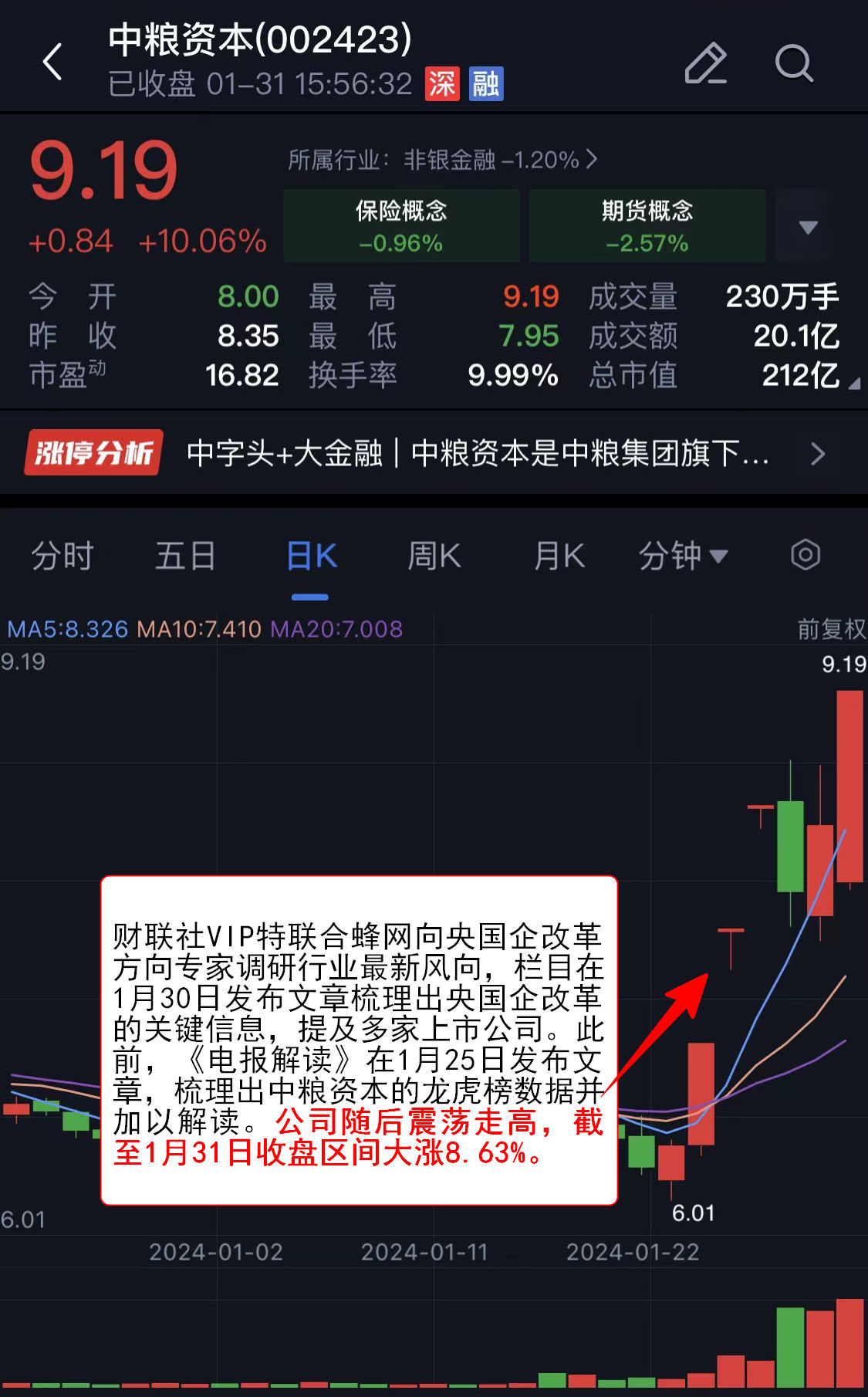Expand more concept tags dropdown

pyautogui.click(x=808, y=227)
